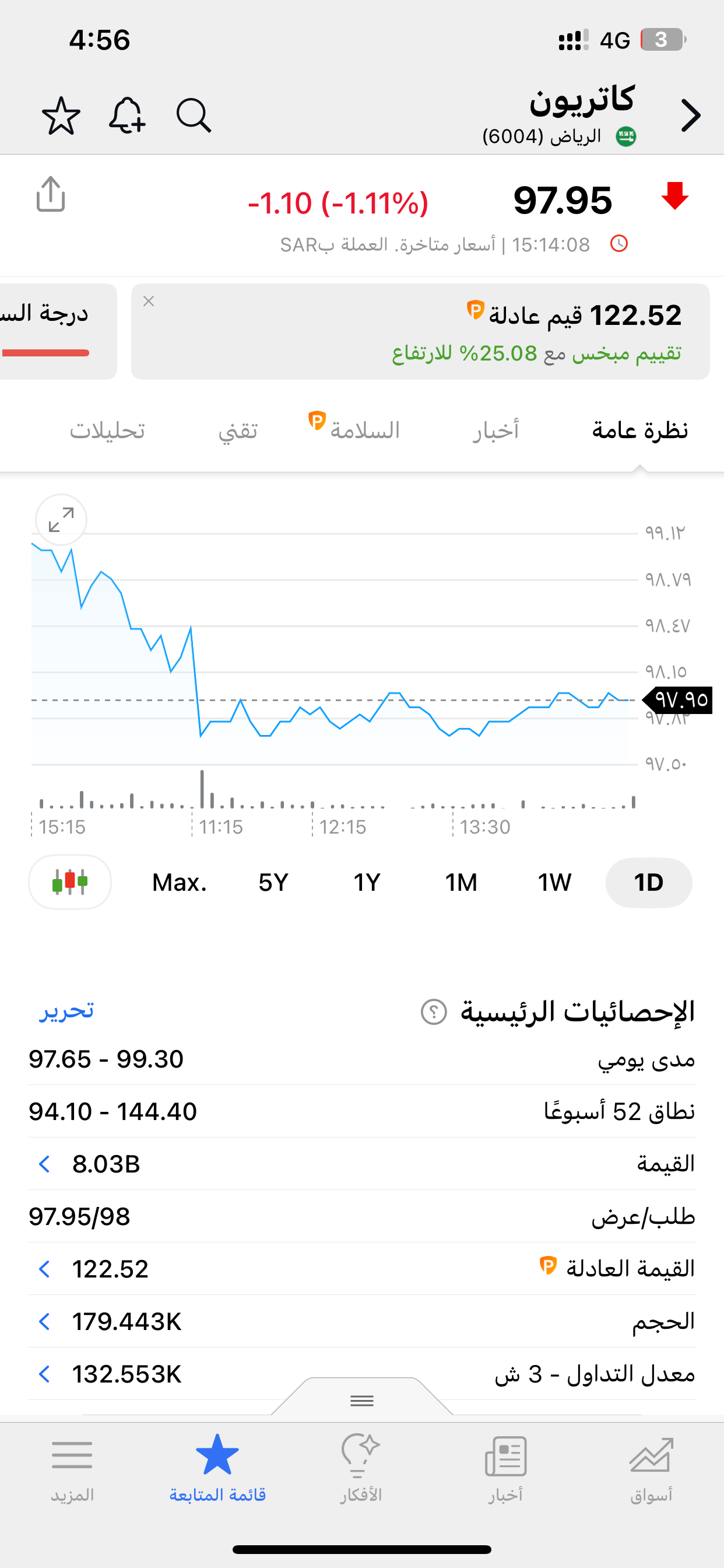
Task: Pull up the bottom sheet handle
Action: tap(361, 1400)
